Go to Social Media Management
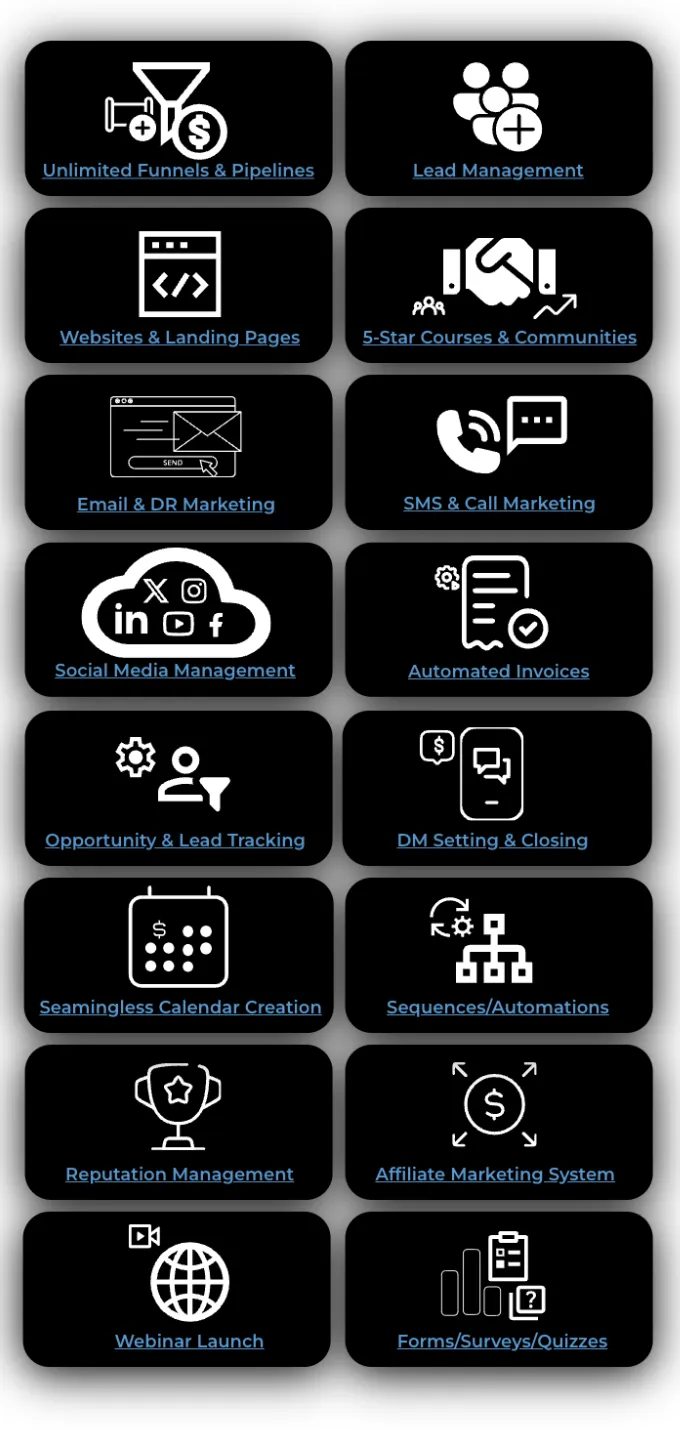The width and height of the screenshot is (680, 1430). point(175,670)
